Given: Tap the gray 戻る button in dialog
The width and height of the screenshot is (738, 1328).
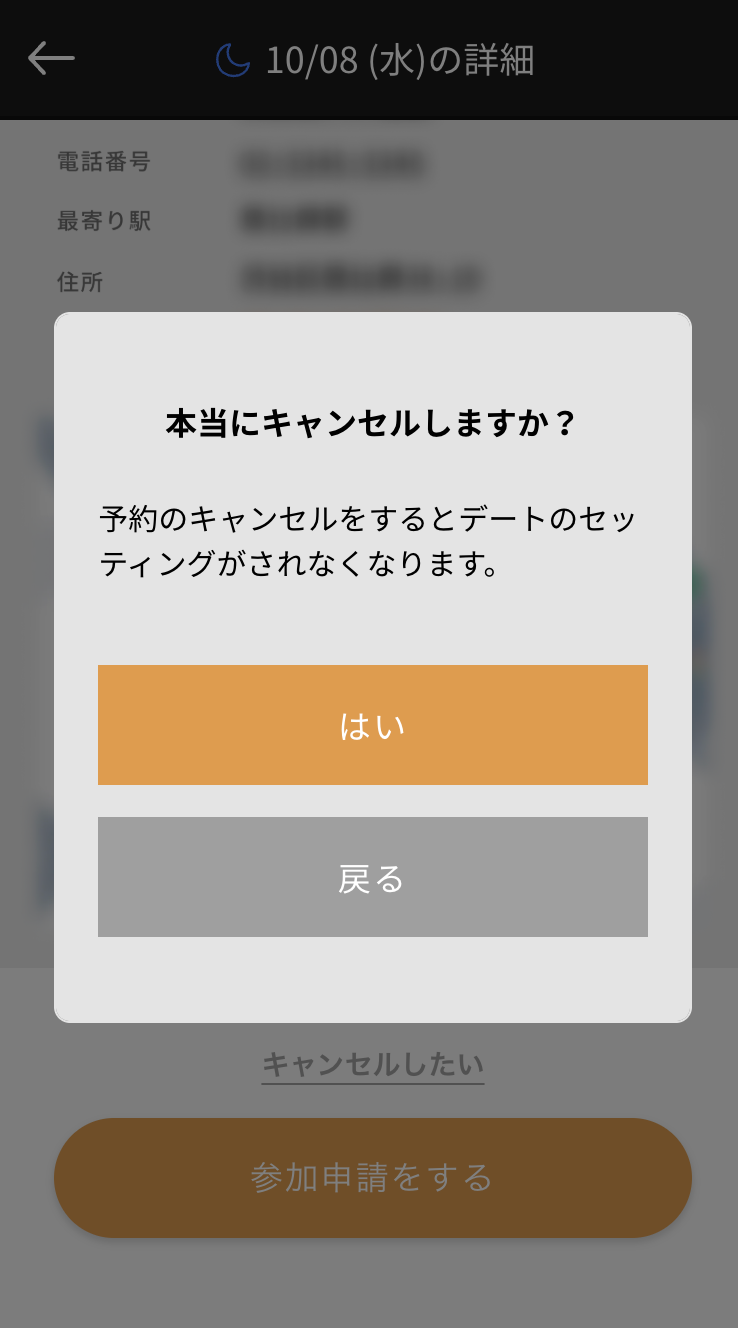Looking at the screenshot, I should coord(371,877).
